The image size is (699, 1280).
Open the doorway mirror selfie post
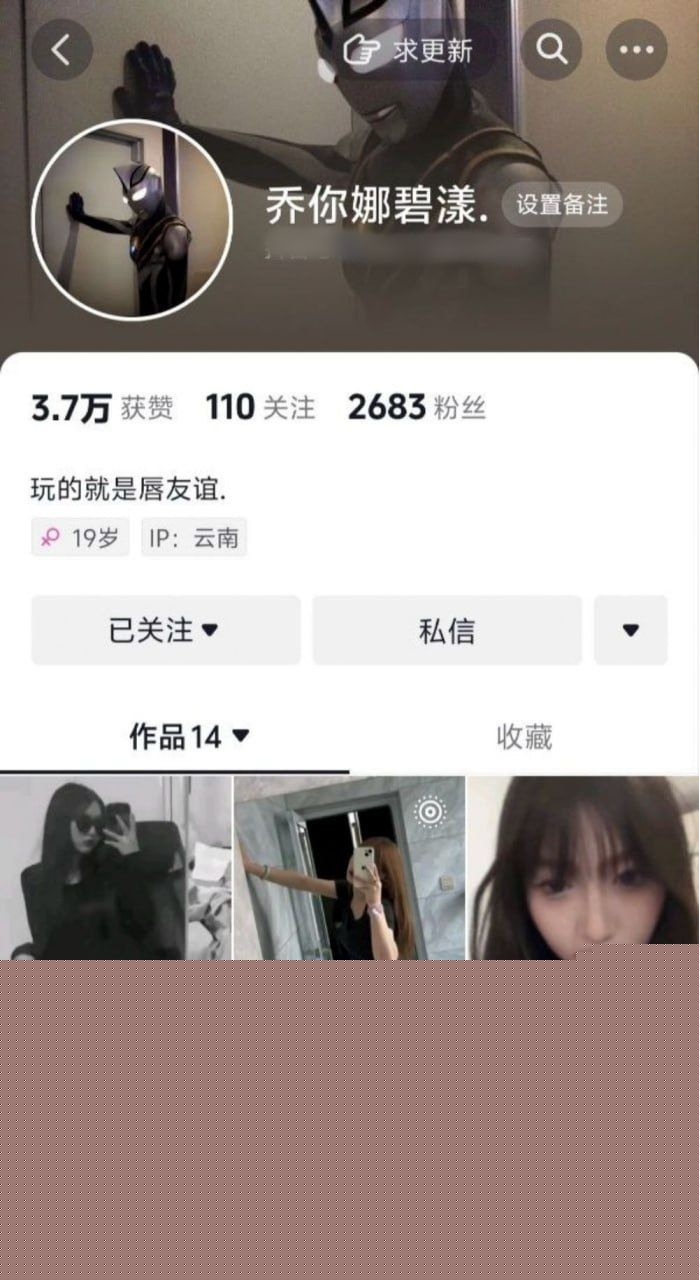349,868
